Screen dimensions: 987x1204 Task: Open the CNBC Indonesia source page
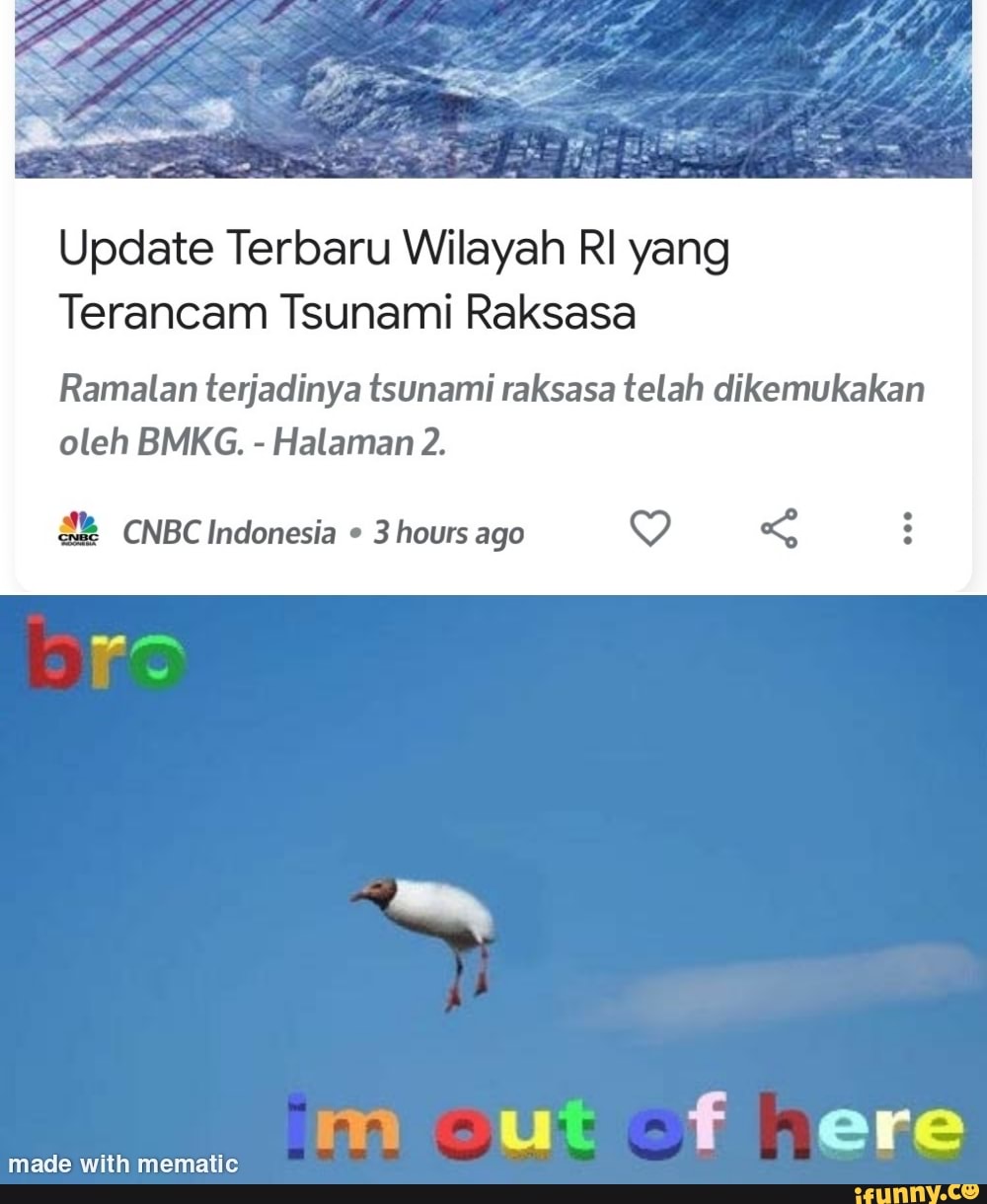pos(227,531)
